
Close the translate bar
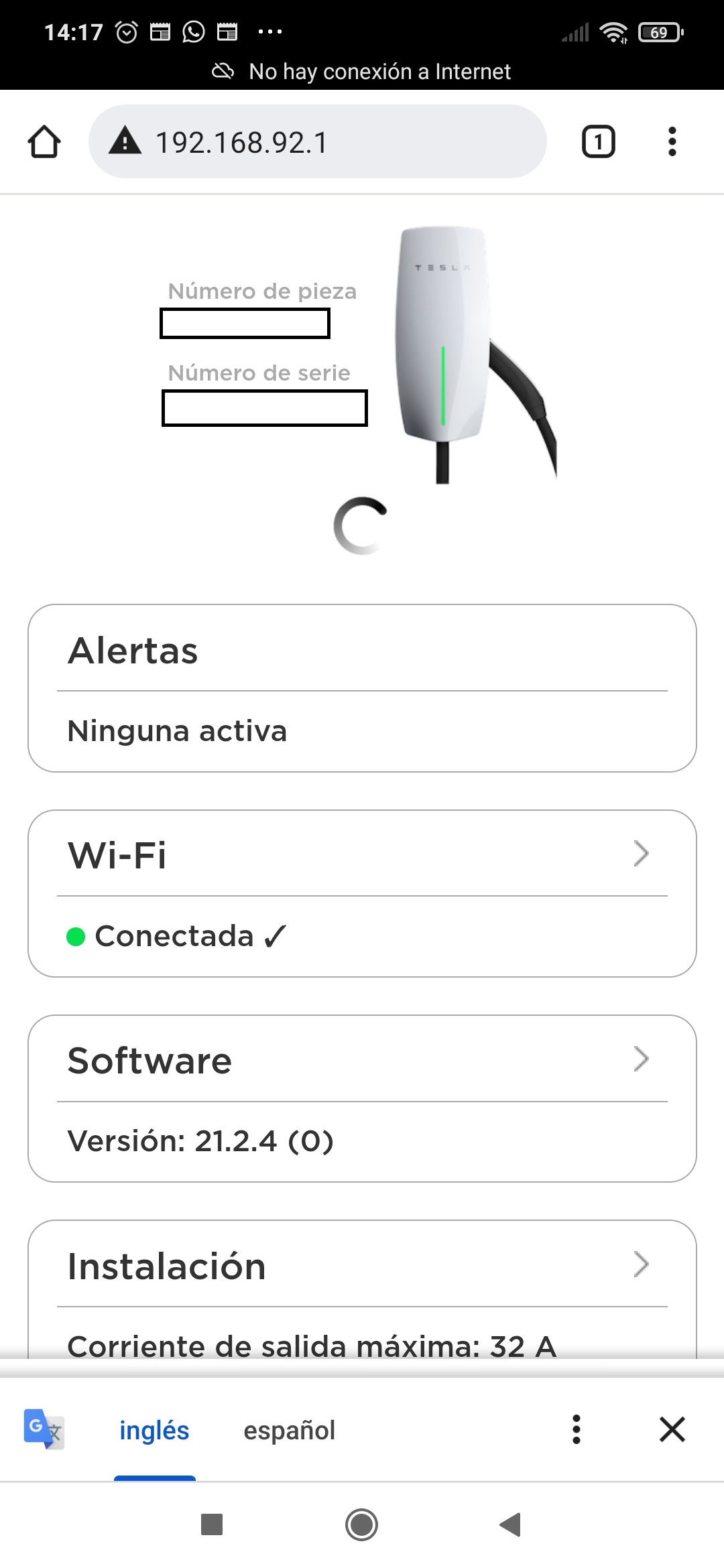672,1429
